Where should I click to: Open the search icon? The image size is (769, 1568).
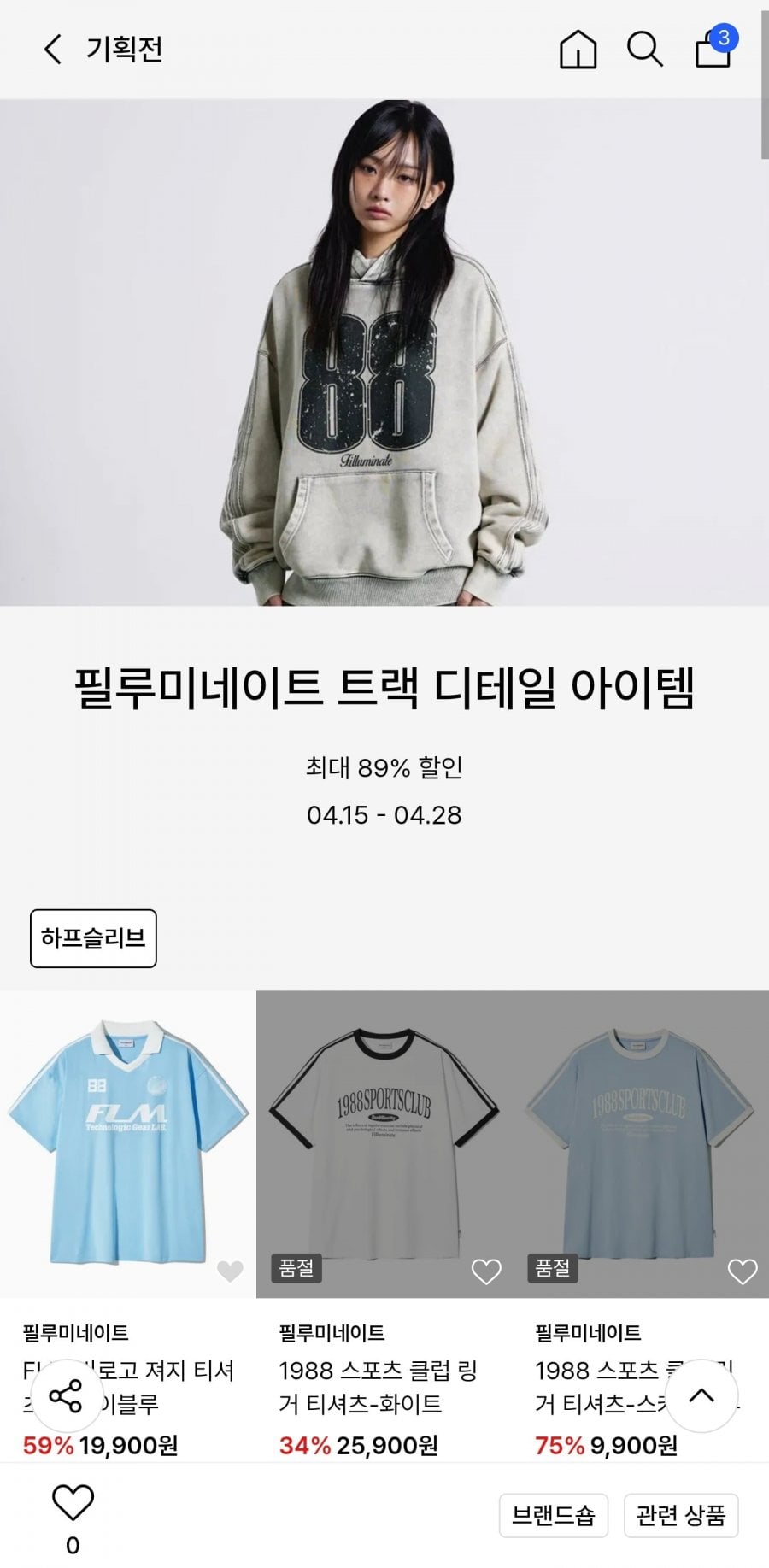click(x=644, y=50)
